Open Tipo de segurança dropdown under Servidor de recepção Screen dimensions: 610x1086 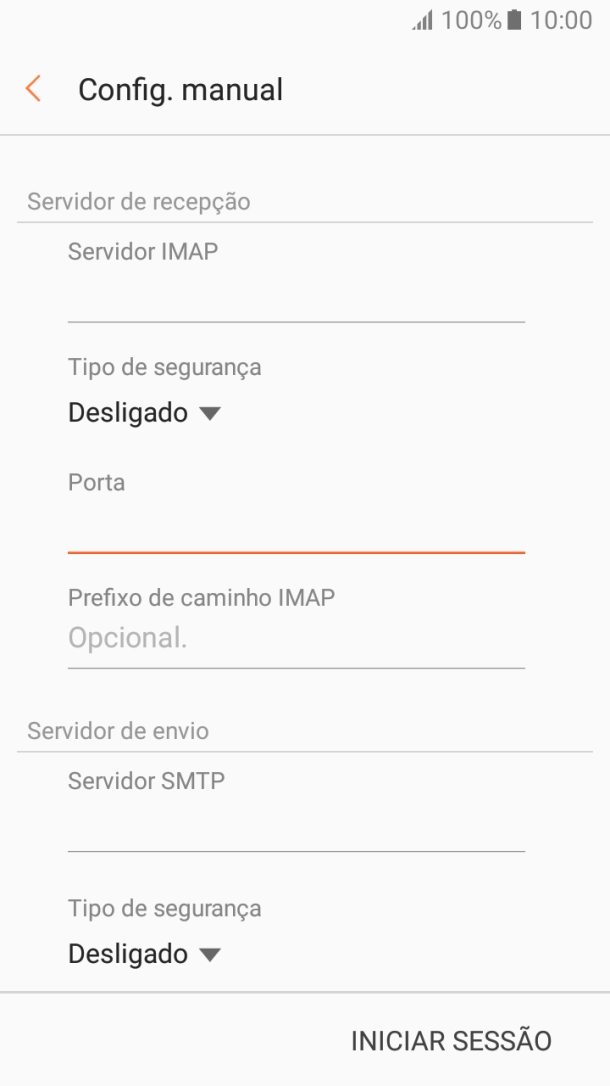coord(142,412)
